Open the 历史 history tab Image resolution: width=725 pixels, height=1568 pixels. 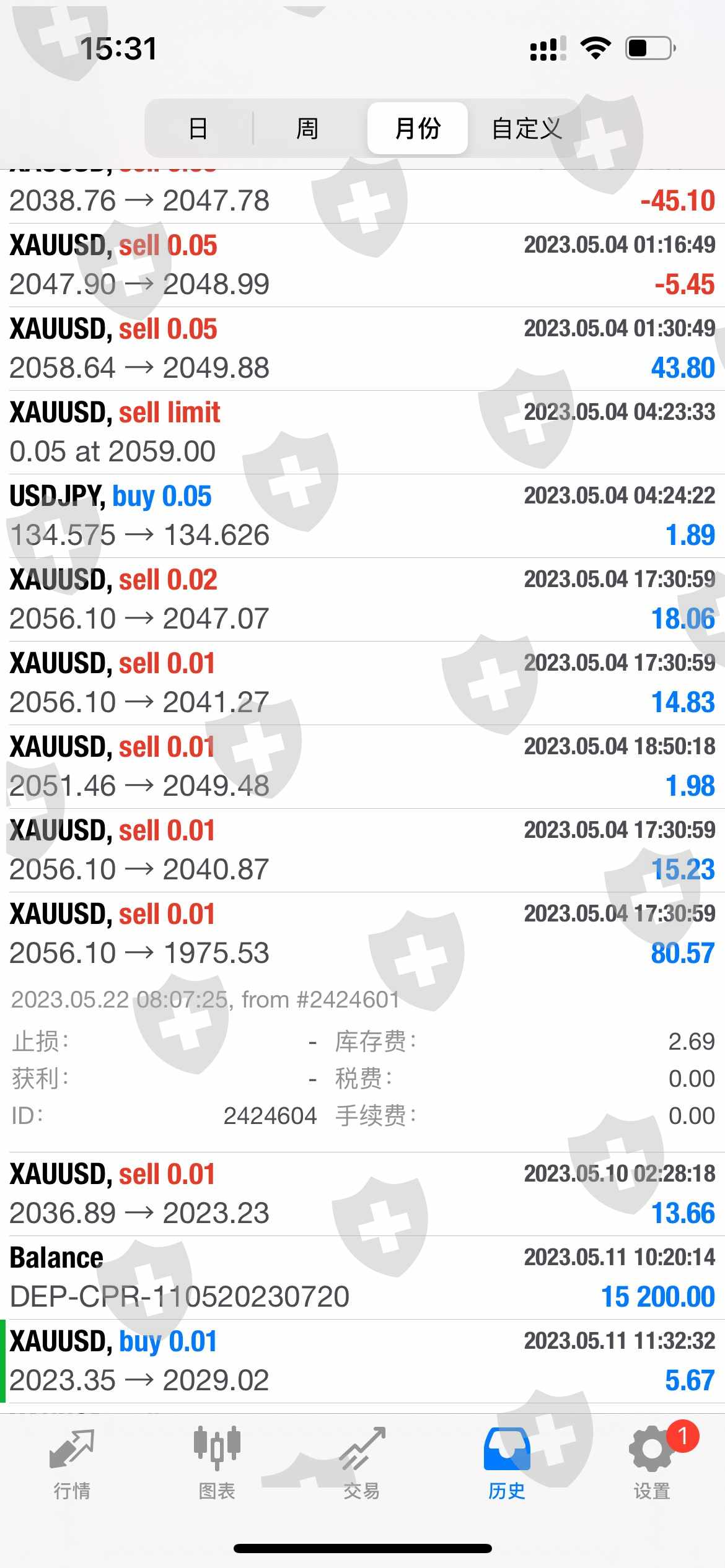pyautogui.click(x=507, y=1464)
